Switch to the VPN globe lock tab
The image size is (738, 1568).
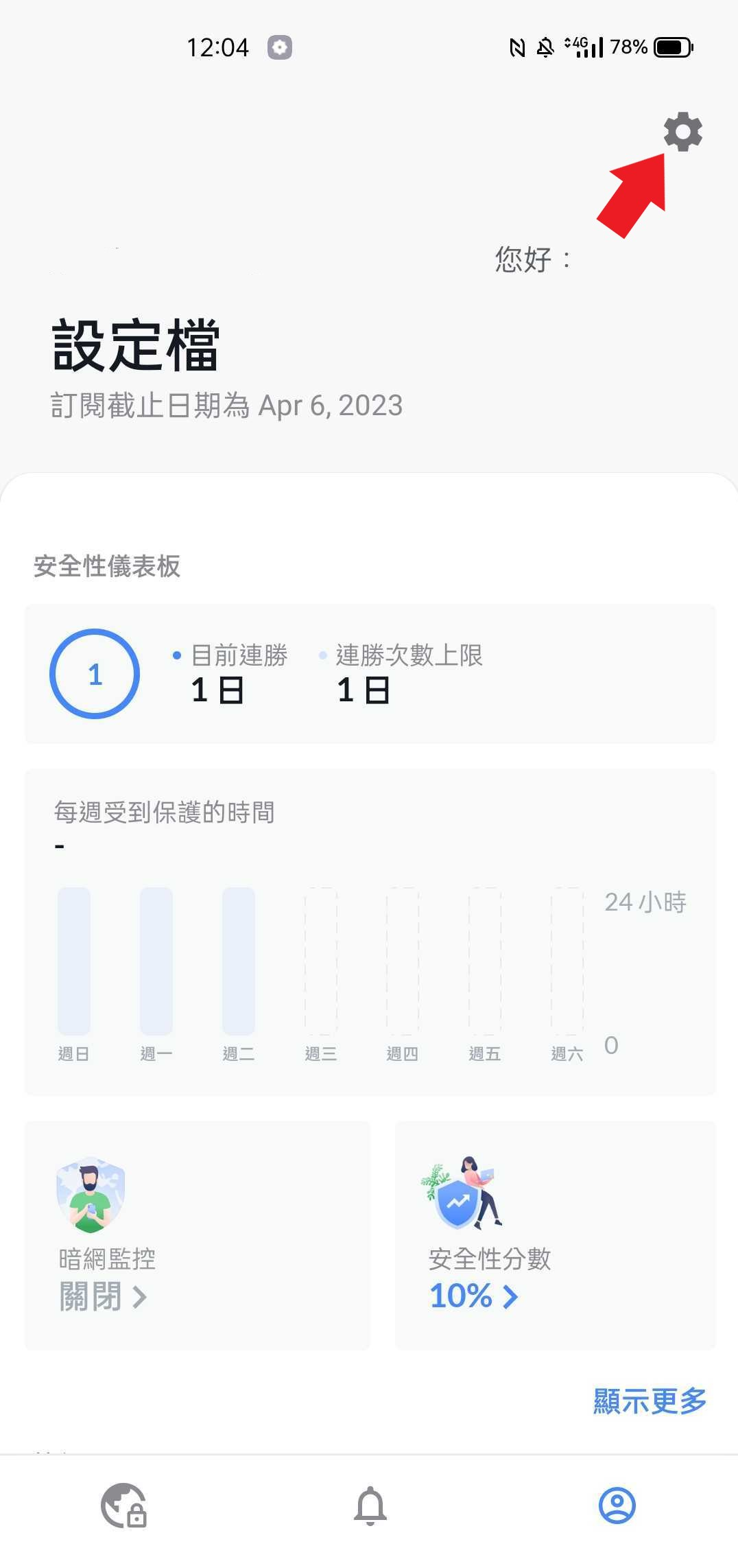pyautogui.click(x=123, y=1506)
